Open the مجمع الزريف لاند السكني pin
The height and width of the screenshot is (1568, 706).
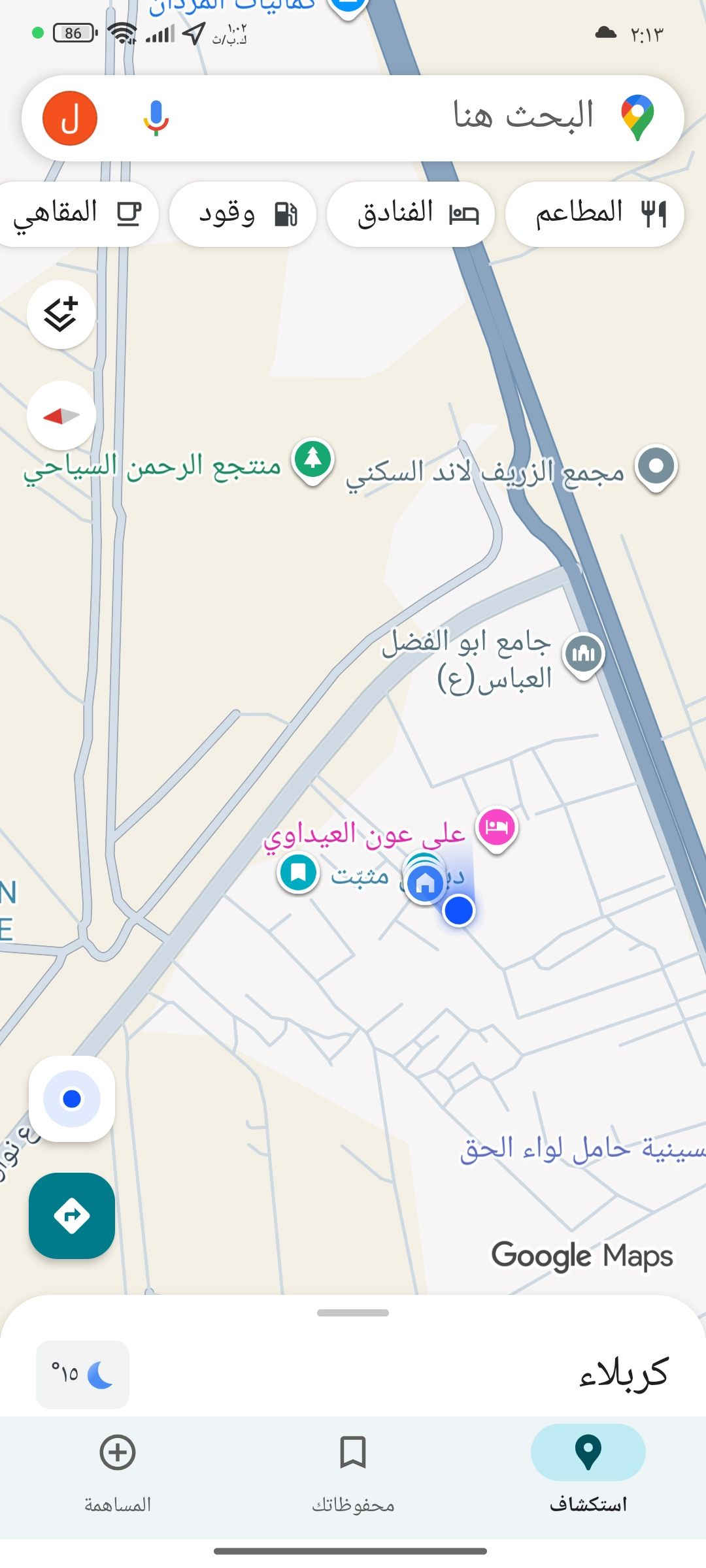[x=656, y=467]
